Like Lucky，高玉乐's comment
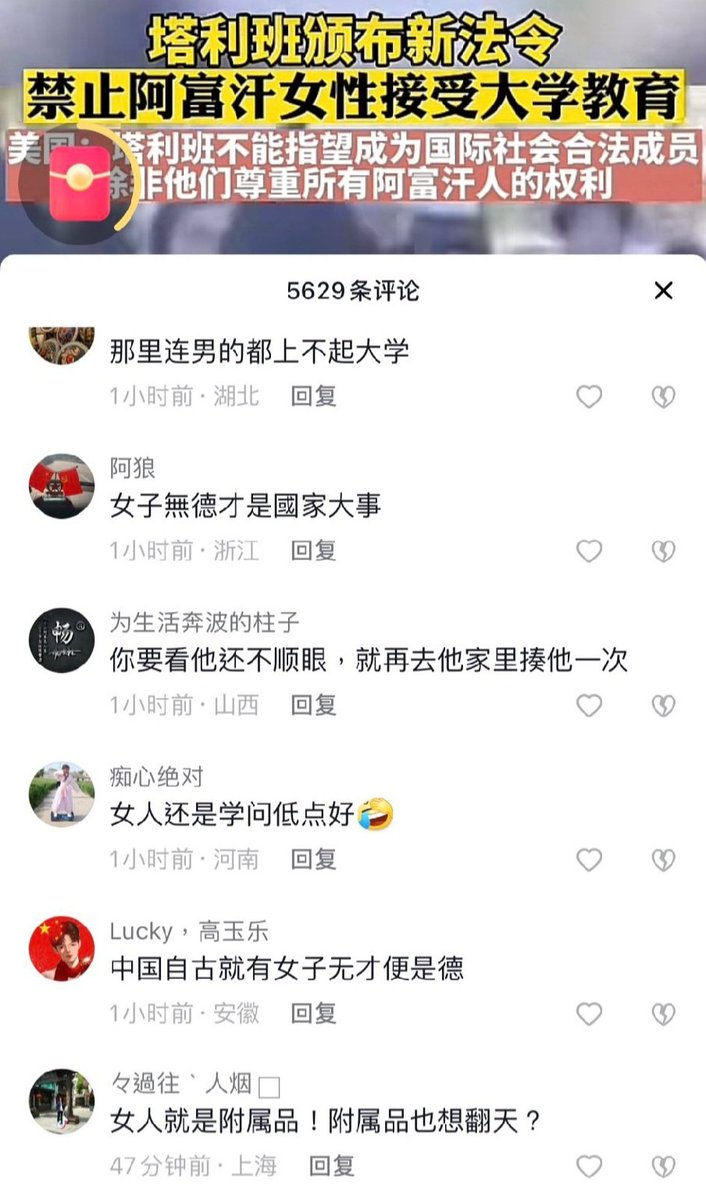Image resolution: width=706 pixels, height=1200 pixels. coord(589,1014)
